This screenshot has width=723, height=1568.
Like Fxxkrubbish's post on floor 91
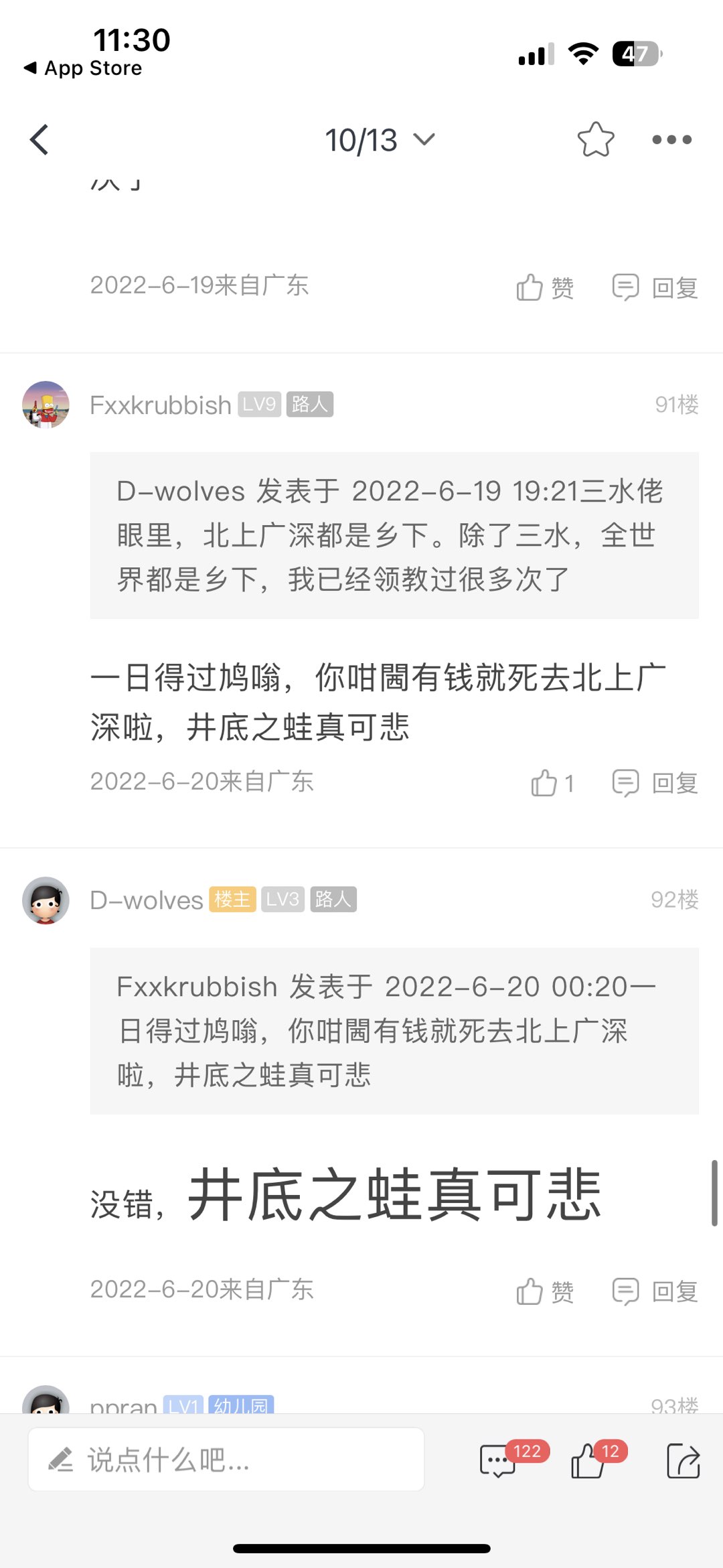[x=552, y=783]
